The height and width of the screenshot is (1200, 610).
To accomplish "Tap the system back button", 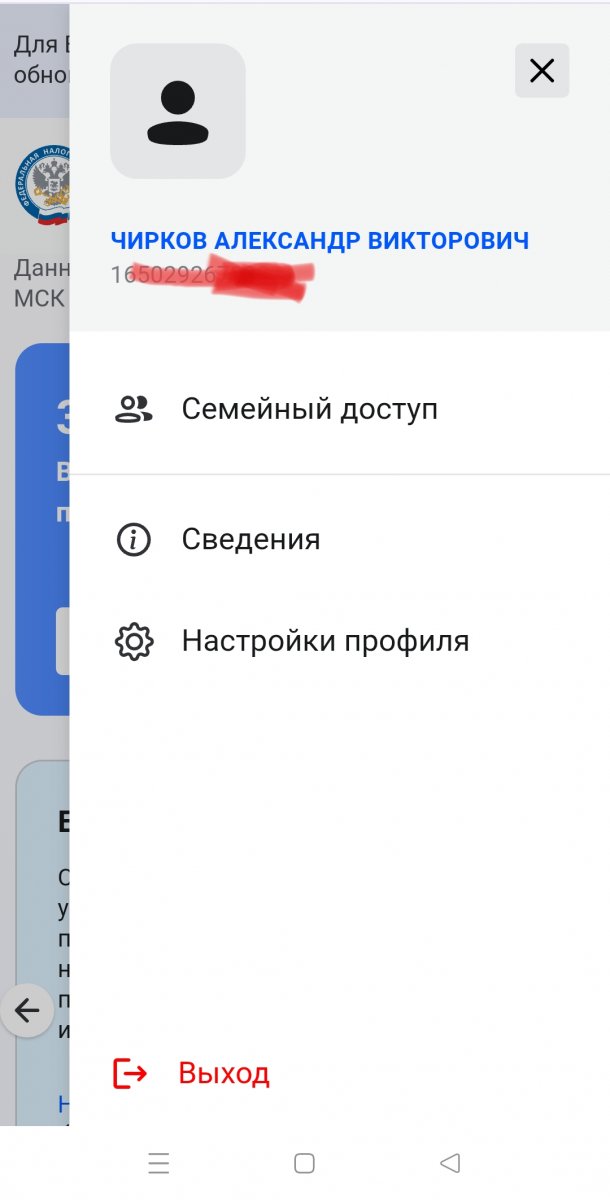I will coord(450,1163).
